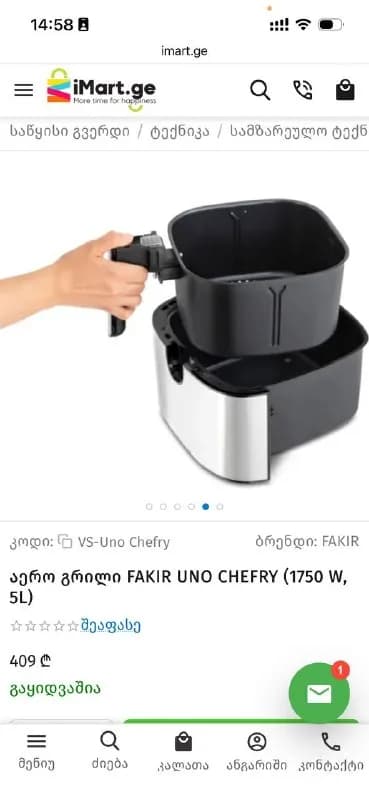Open the shopping bag in the header
This screenshot has width=369, height=800.
click(345, 90)
